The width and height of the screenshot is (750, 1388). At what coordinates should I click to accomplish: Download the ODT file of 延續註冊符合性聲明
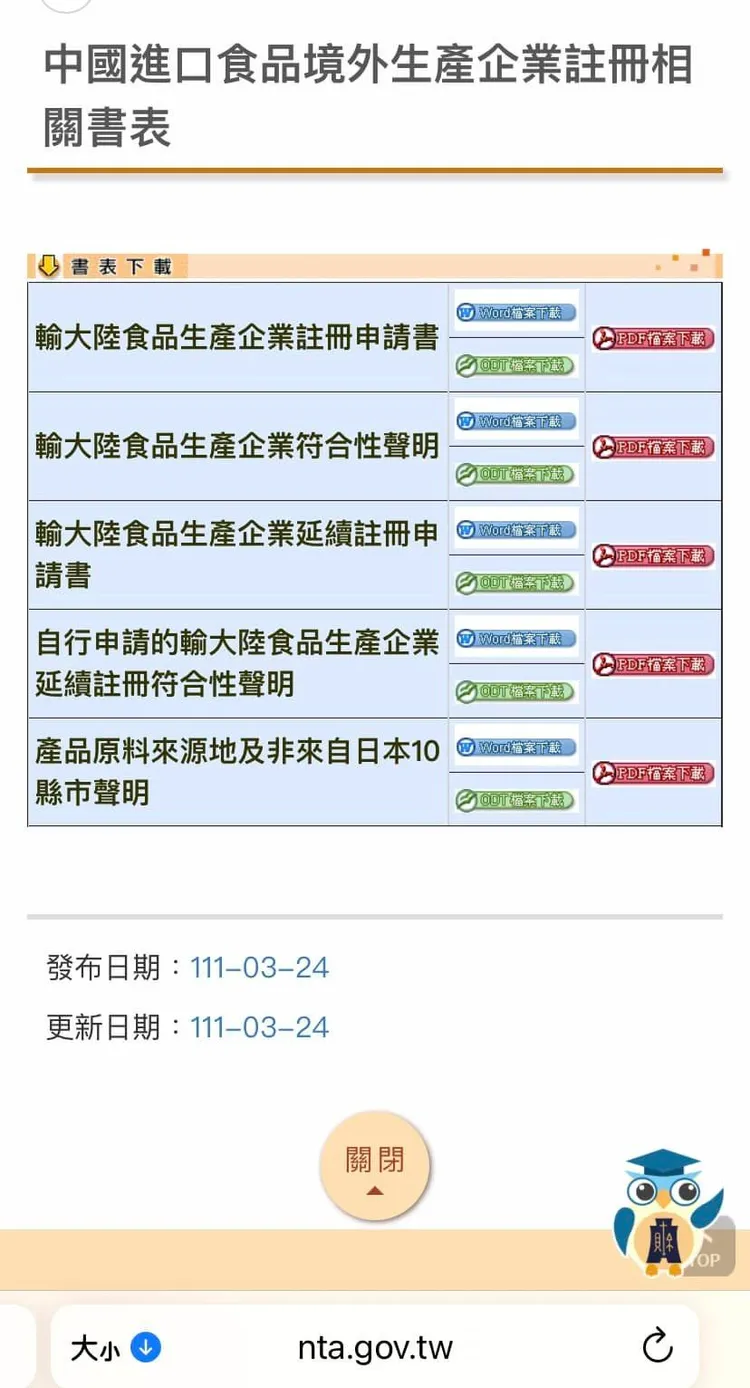tap(516, 692)
